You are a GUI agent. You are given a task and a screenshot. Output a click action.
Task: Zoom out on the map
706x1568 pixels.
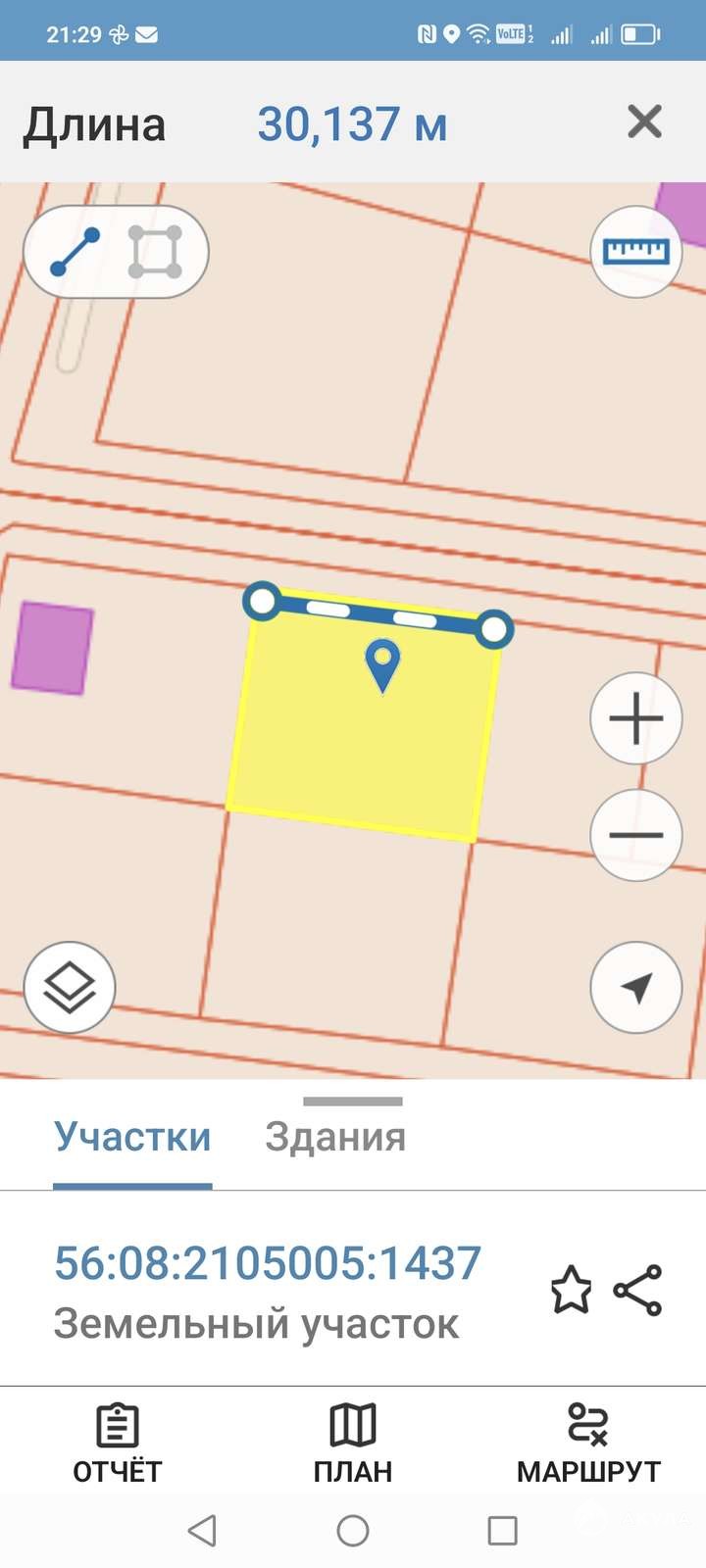coord(636,836)
